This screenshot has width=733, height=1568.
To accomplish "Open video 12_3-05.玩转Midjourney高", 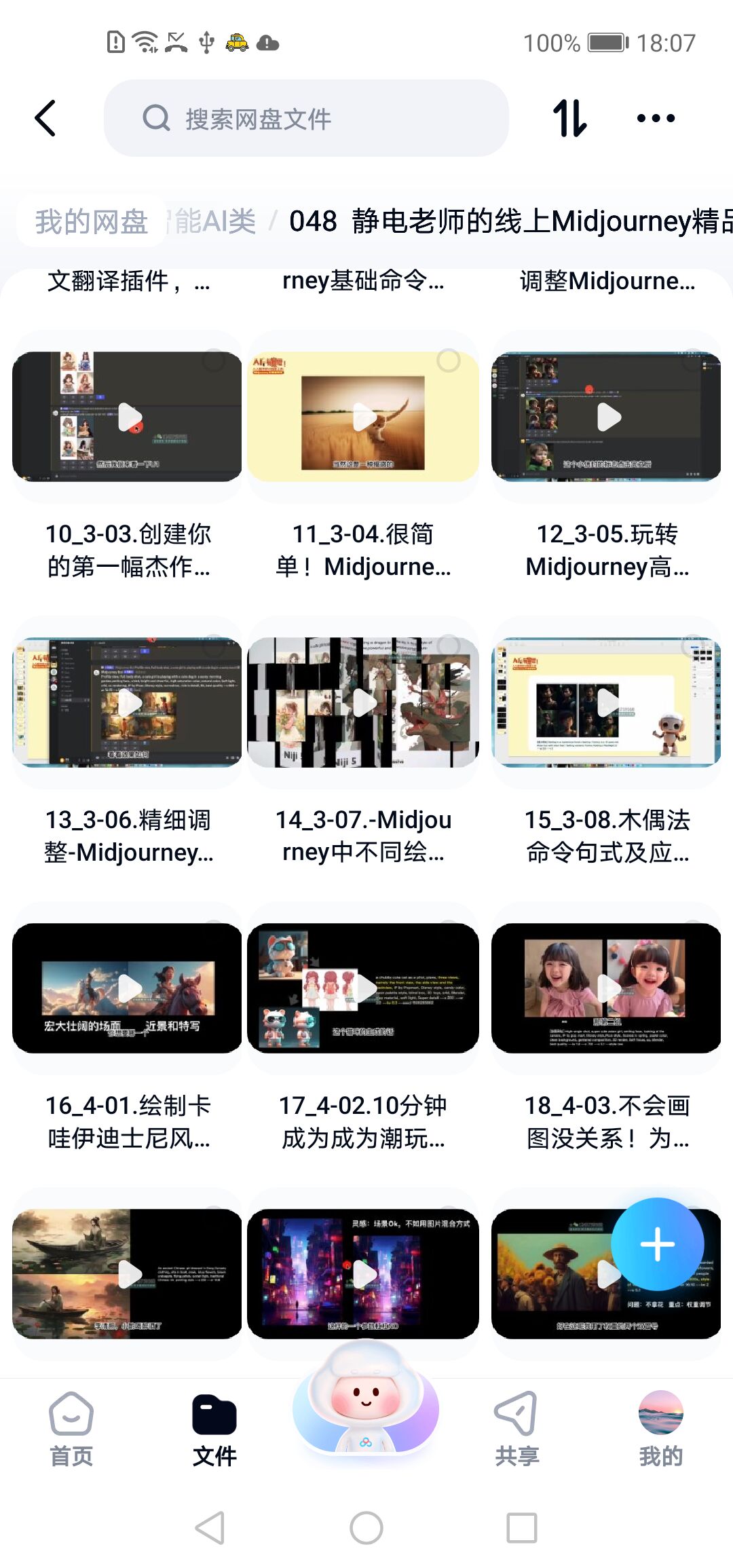I will tap(606, 417).
